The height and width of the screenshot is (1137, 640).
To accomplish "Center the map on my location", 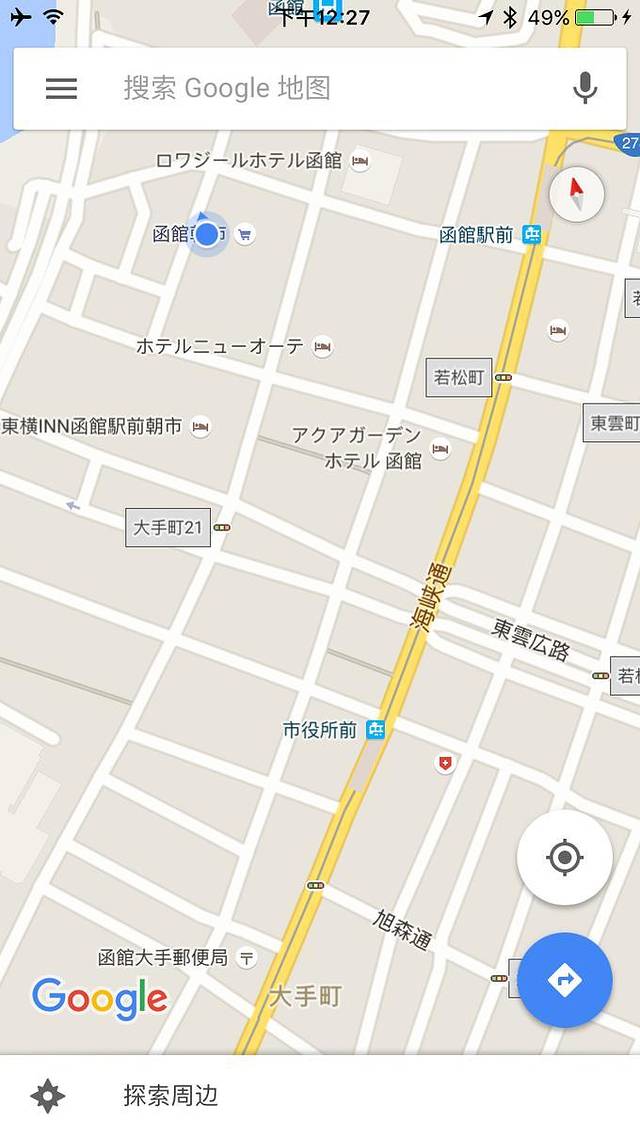I will (x=564, y=857).
